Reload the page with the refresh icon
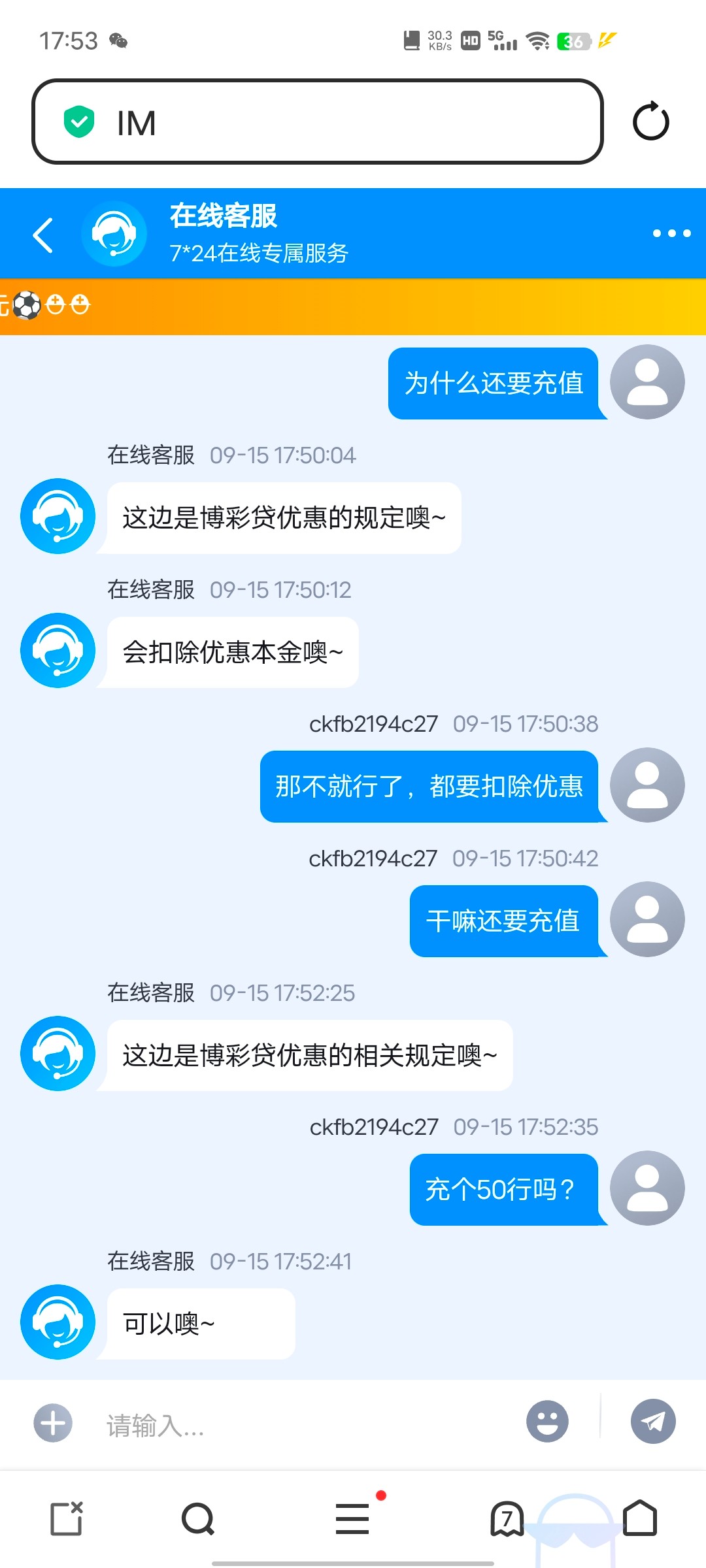Viewport: 706px width, 1568px height. [650, 122]
